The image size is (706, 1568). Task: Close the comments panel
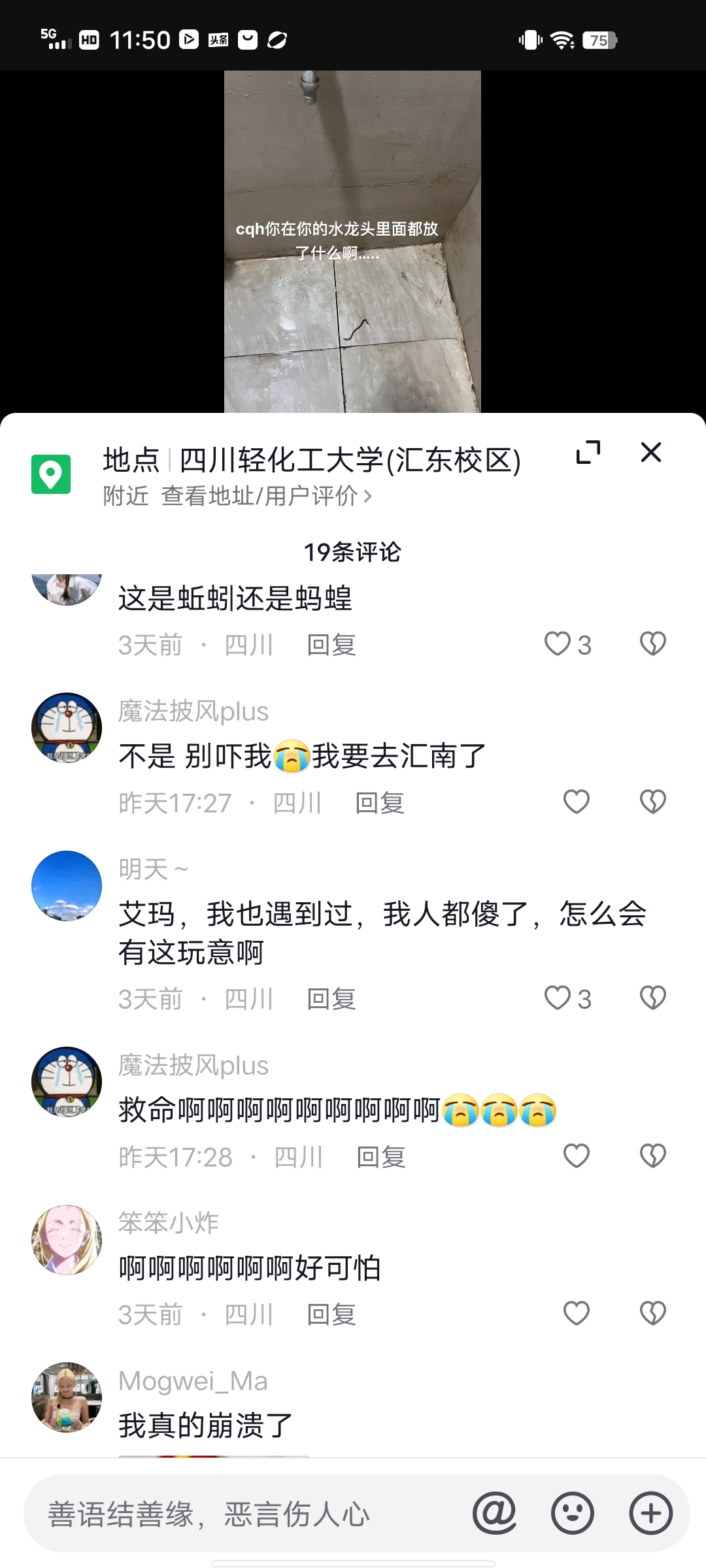[x=650, y=452]
